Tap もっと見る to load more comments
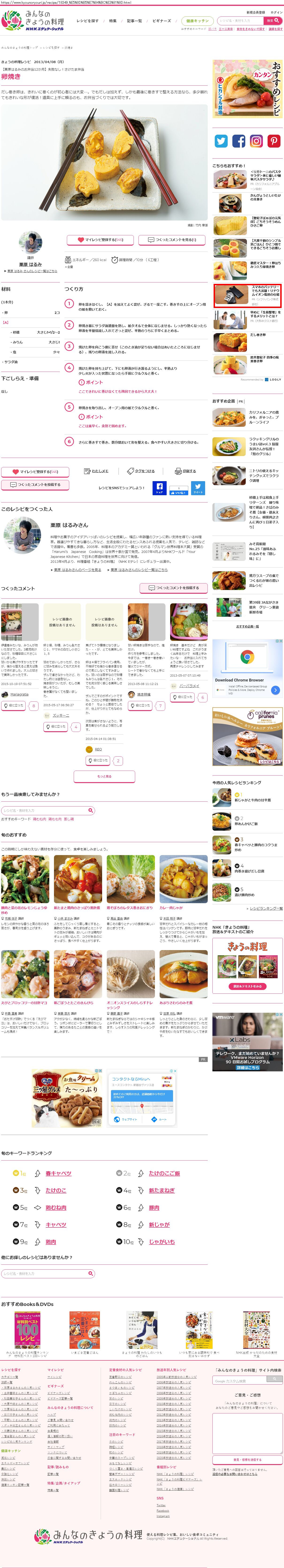Image resolution: width=284 pixels, height=1568 pixels. pyautogui.click(x=104, y=776)
